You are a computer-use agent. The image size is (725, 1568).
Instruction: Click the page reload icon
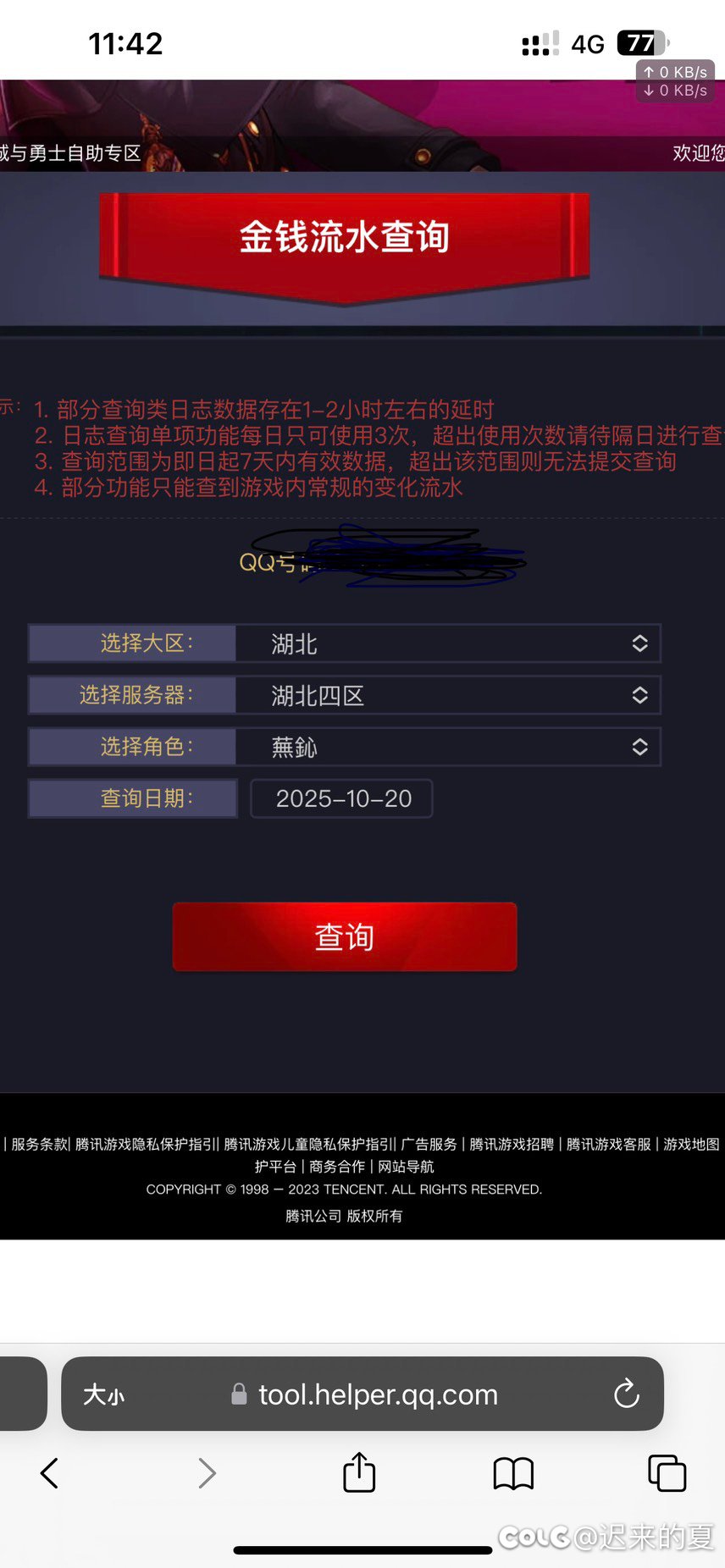click(x=626, y=1394)
